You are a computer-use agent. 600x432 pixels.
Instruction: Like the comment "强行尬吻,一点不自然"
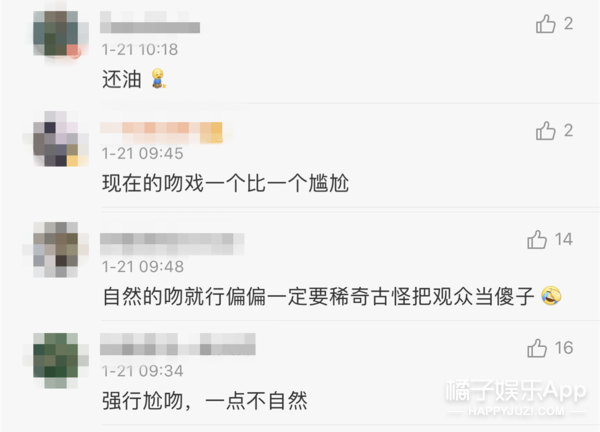click(537, 348)
